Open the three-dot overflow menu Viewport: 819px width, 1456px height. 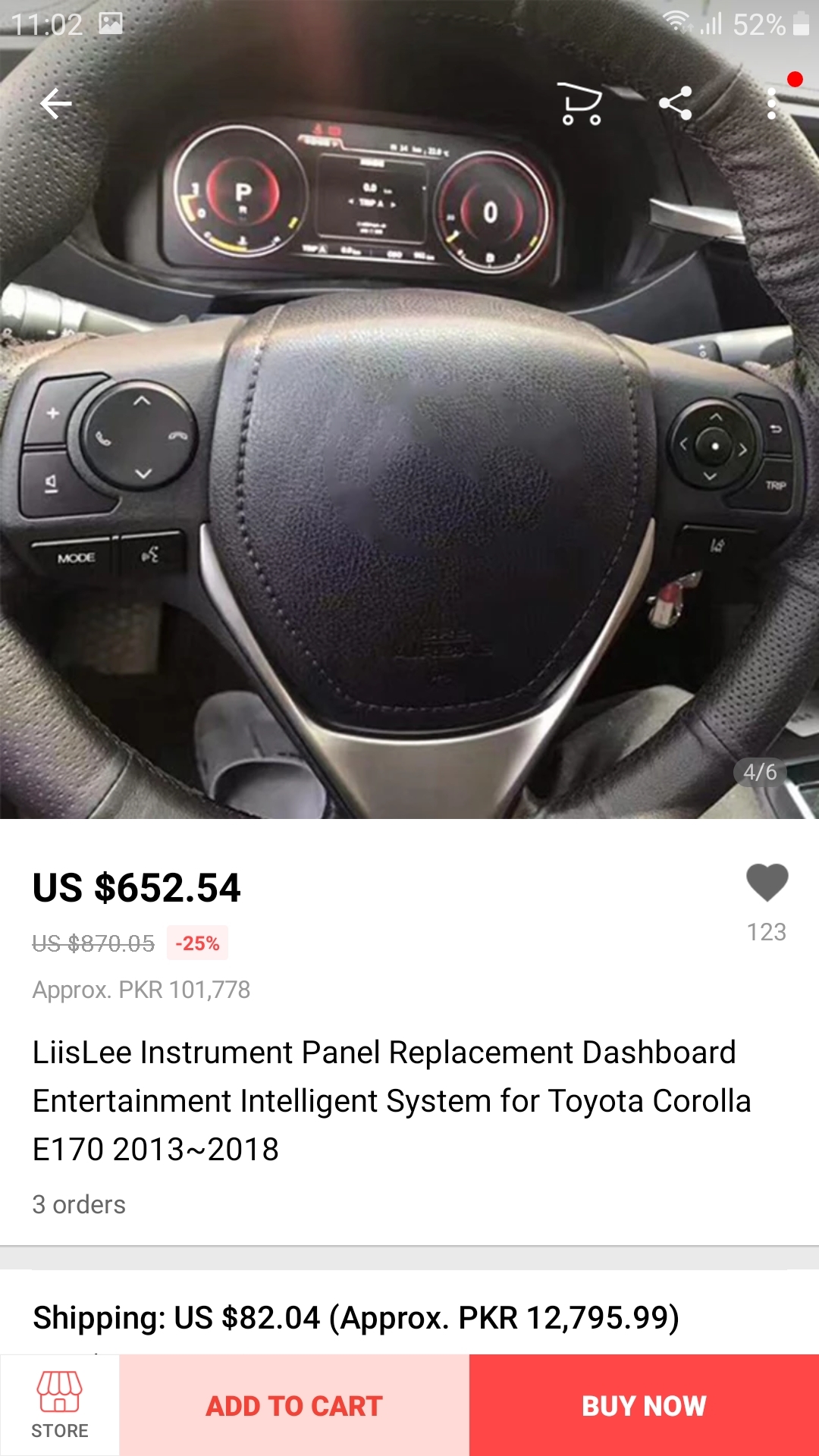tap(771, 104)
